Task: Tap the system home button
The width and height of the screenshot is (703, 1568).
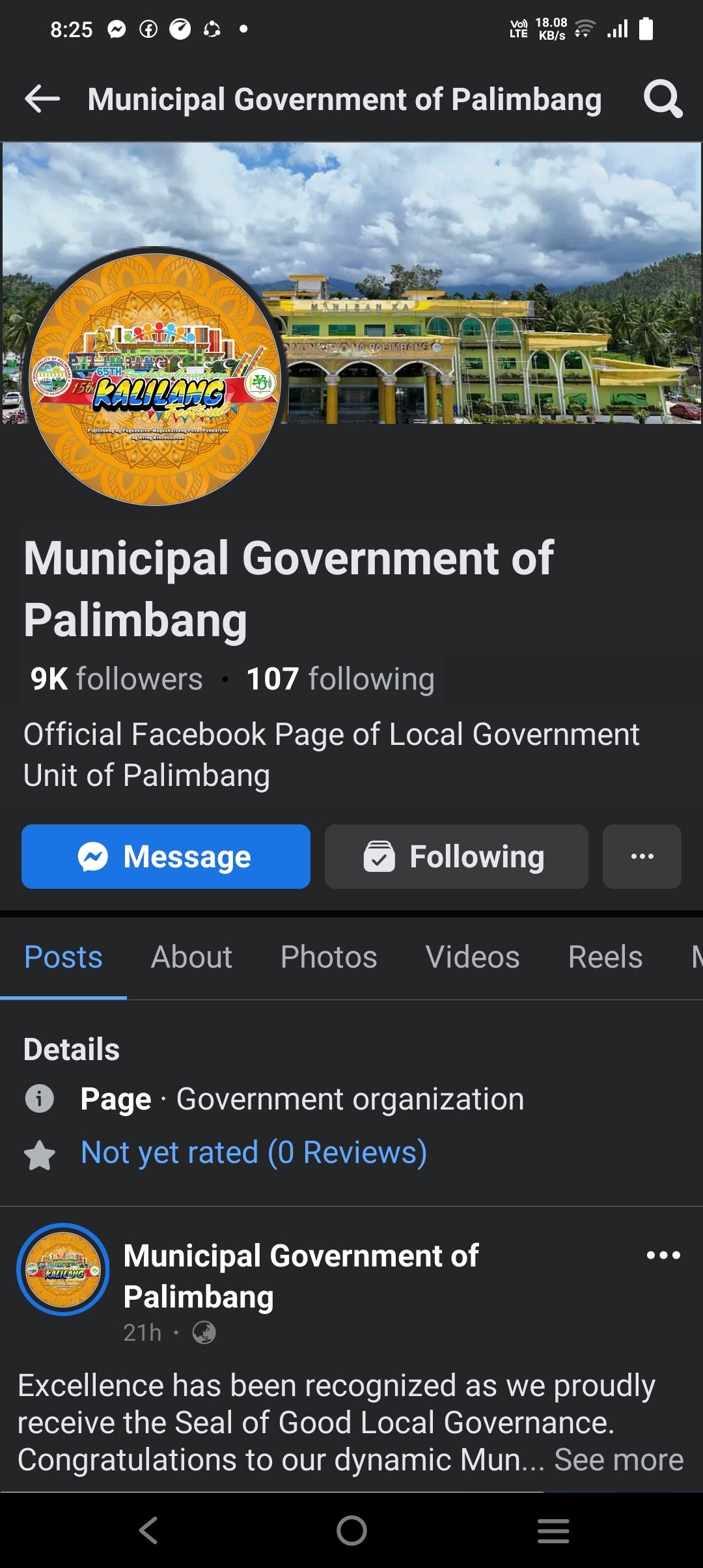Action: point(351,1530)
